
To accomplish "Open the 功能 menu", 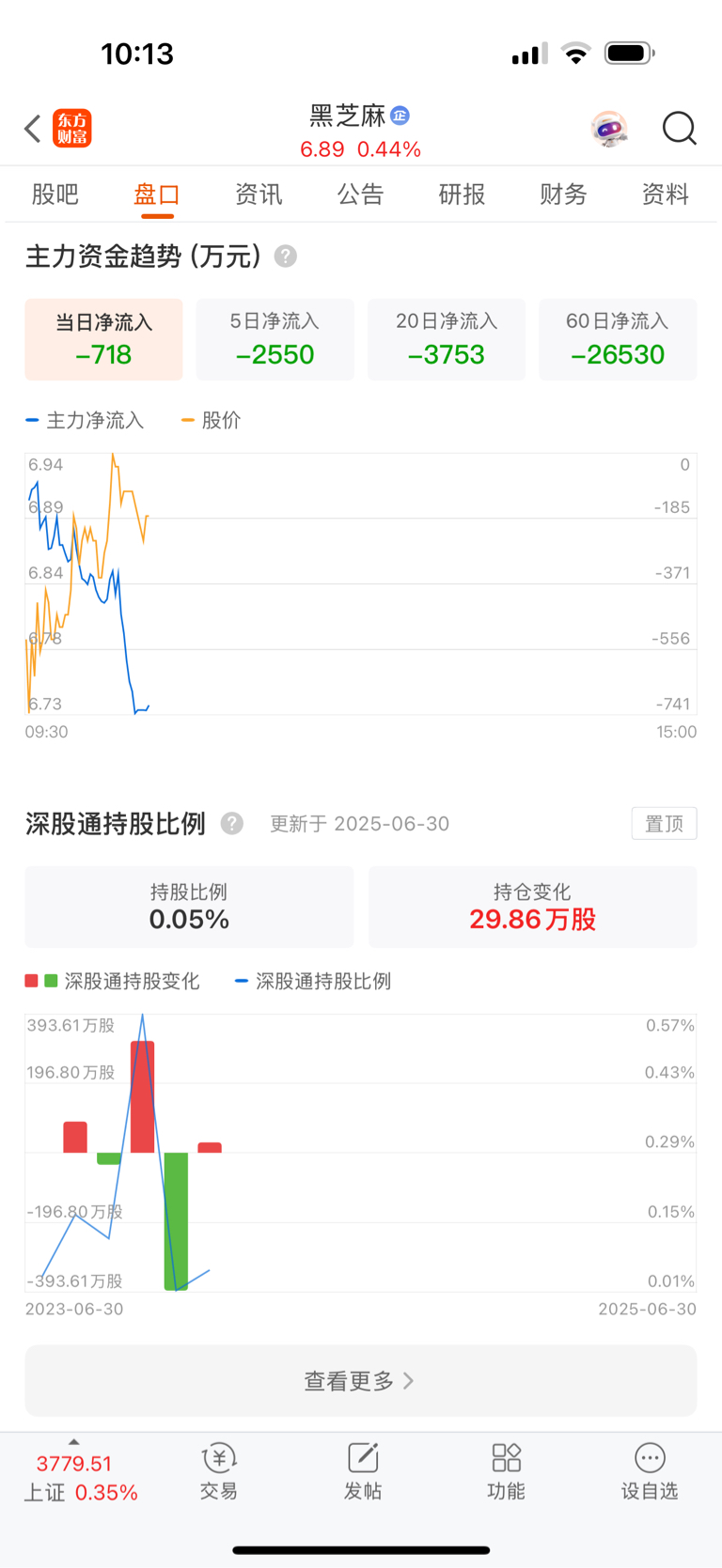I will click(x=506, y=1472).
